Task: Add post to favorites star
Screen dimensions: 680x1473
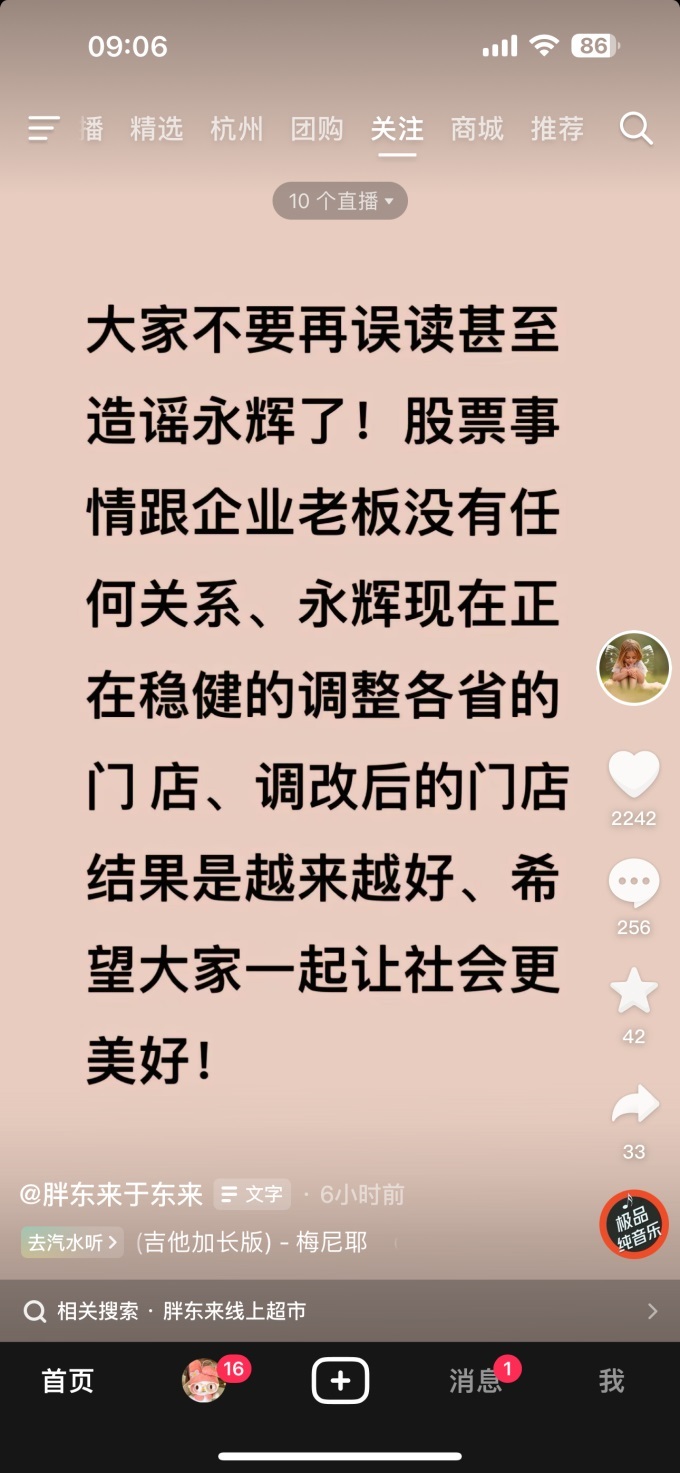Action: tap(634, 992)
